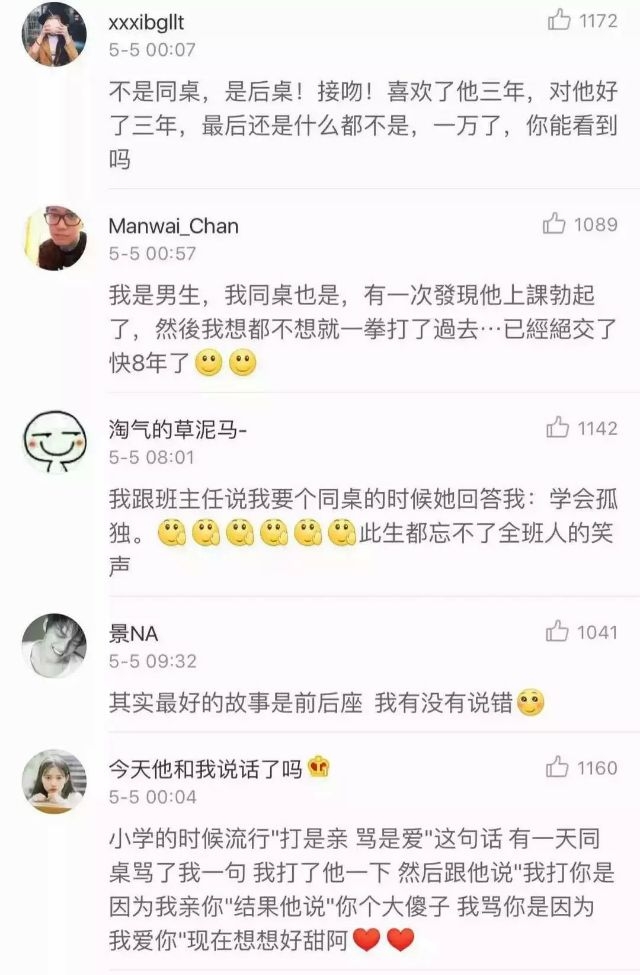640x975 pixels.
Task: Like Manwai_Chan's comment
Action: (x=555, y=224)
